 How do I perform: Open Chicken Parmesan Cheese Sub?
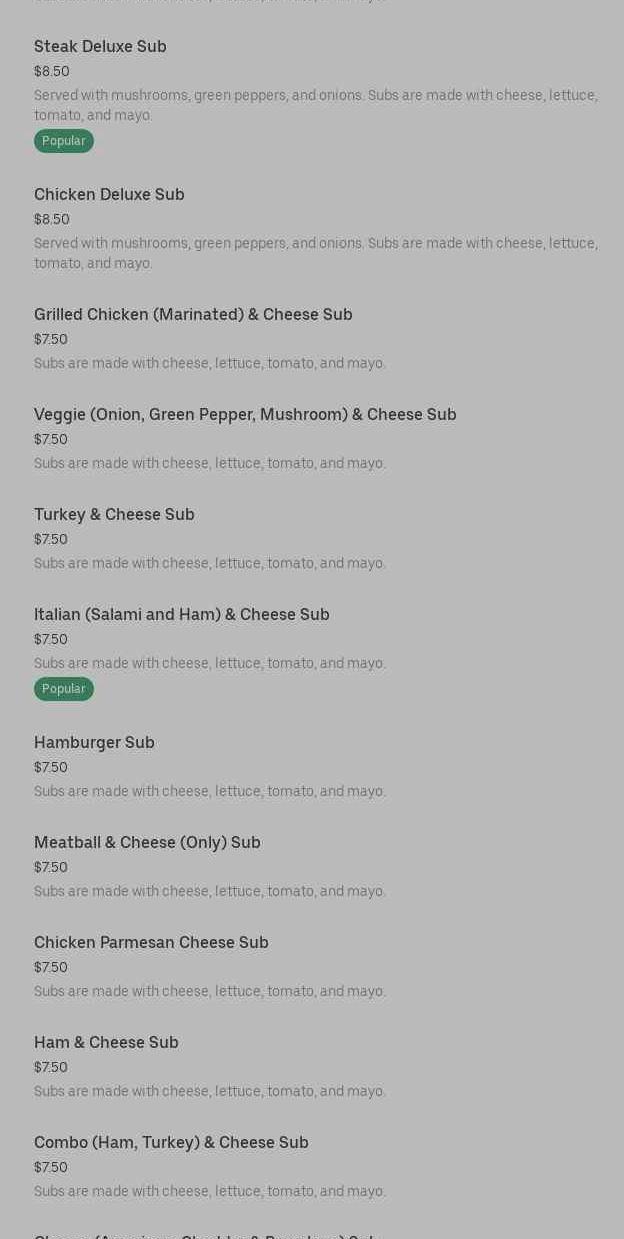tap(151, 943)
